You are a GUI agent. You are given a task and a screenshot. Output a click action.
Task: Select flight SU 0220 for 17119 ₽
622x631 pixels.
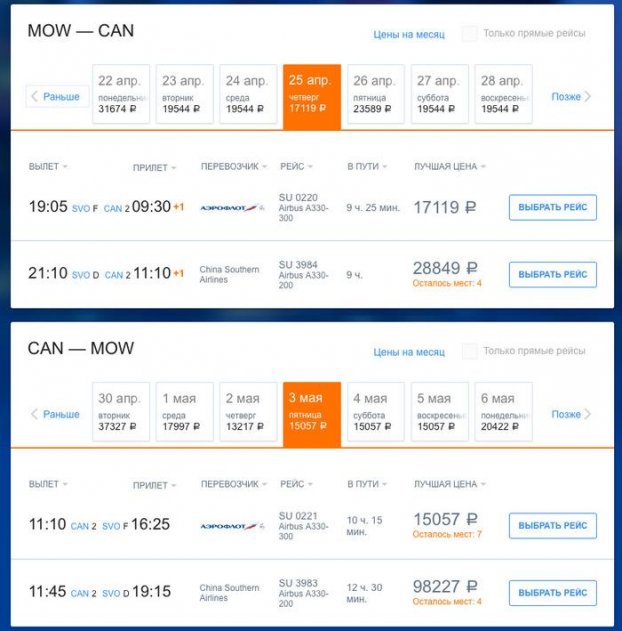coord(552,207)
